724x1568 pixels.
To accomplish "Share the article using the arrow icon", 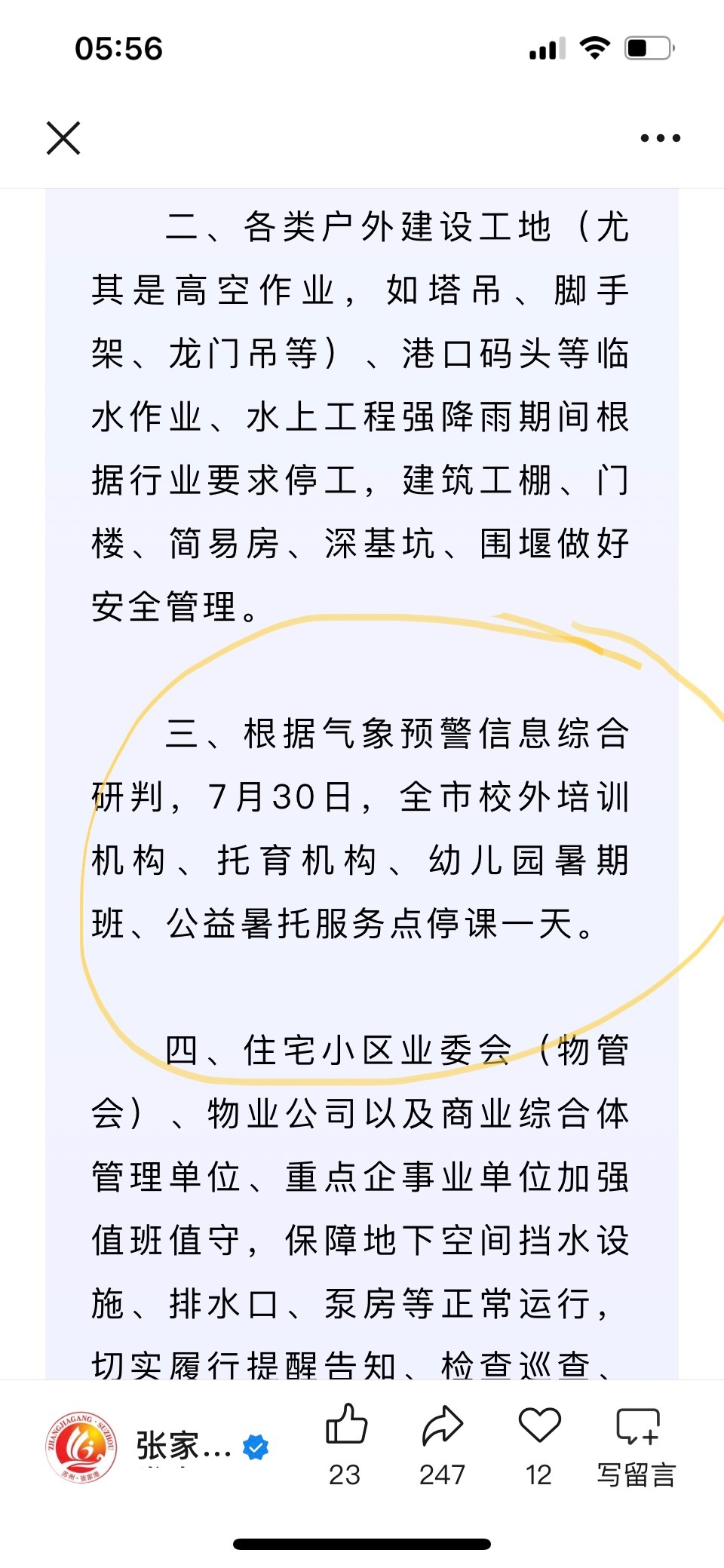I will 442,1425.
